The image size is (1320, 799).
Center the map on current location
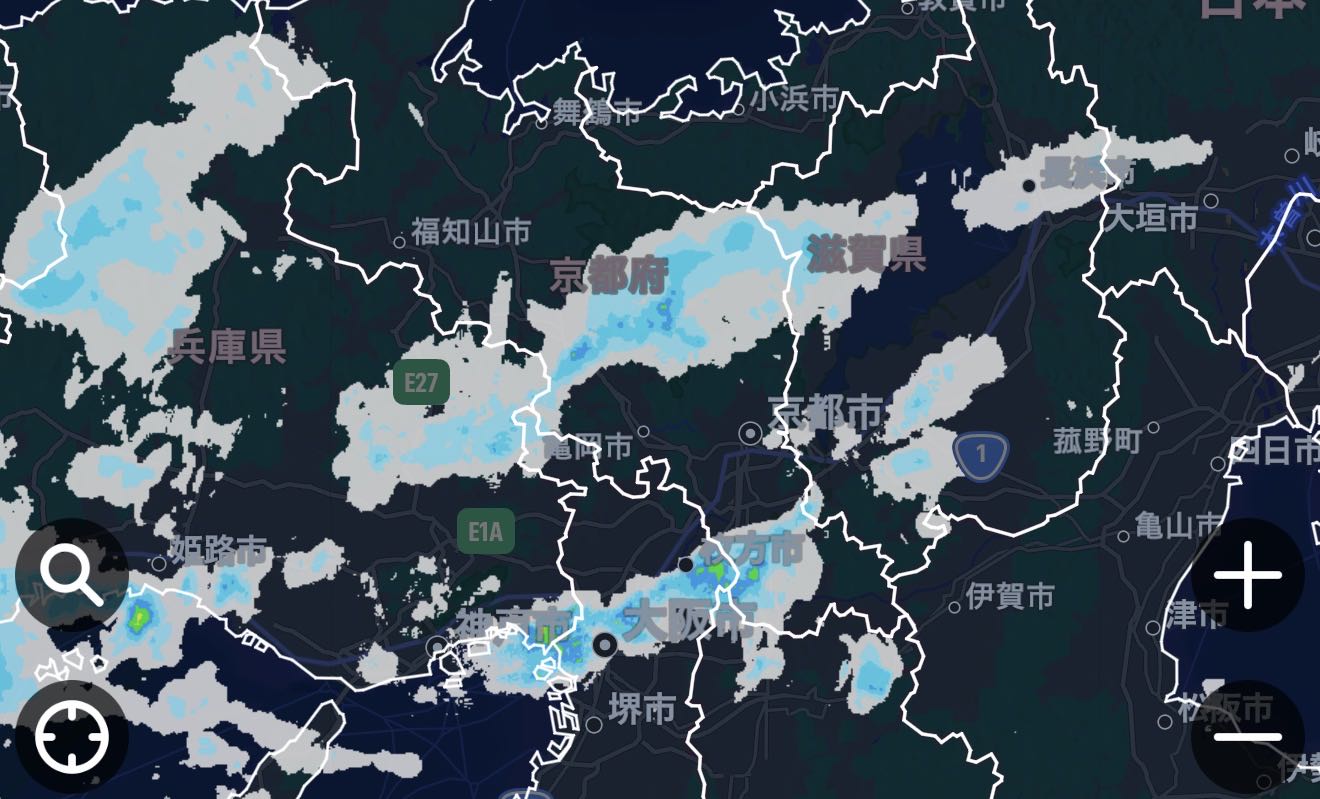pyautogui.click(x=72, y=738)
